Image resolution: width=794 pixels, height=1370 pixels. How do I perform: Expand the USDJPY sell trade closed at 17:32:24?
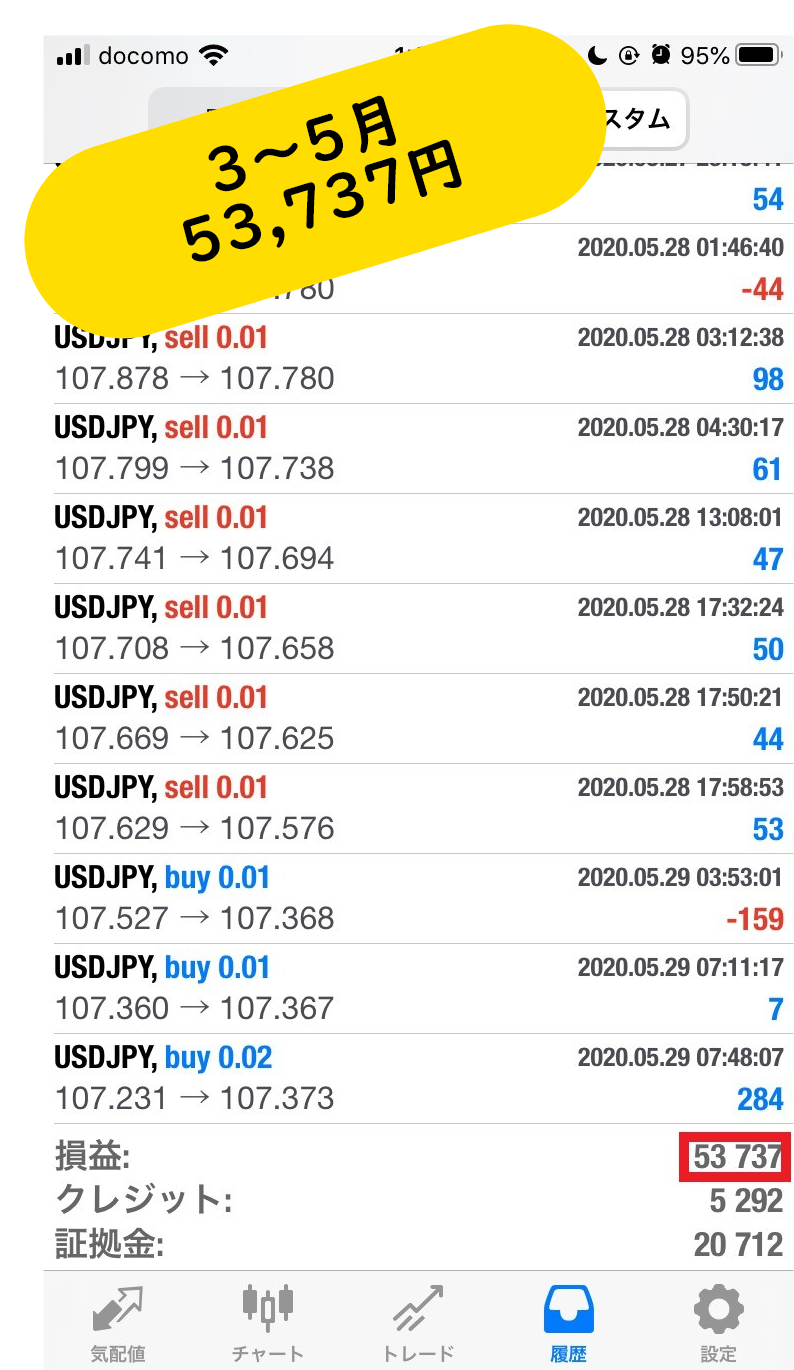pos(418,628)
